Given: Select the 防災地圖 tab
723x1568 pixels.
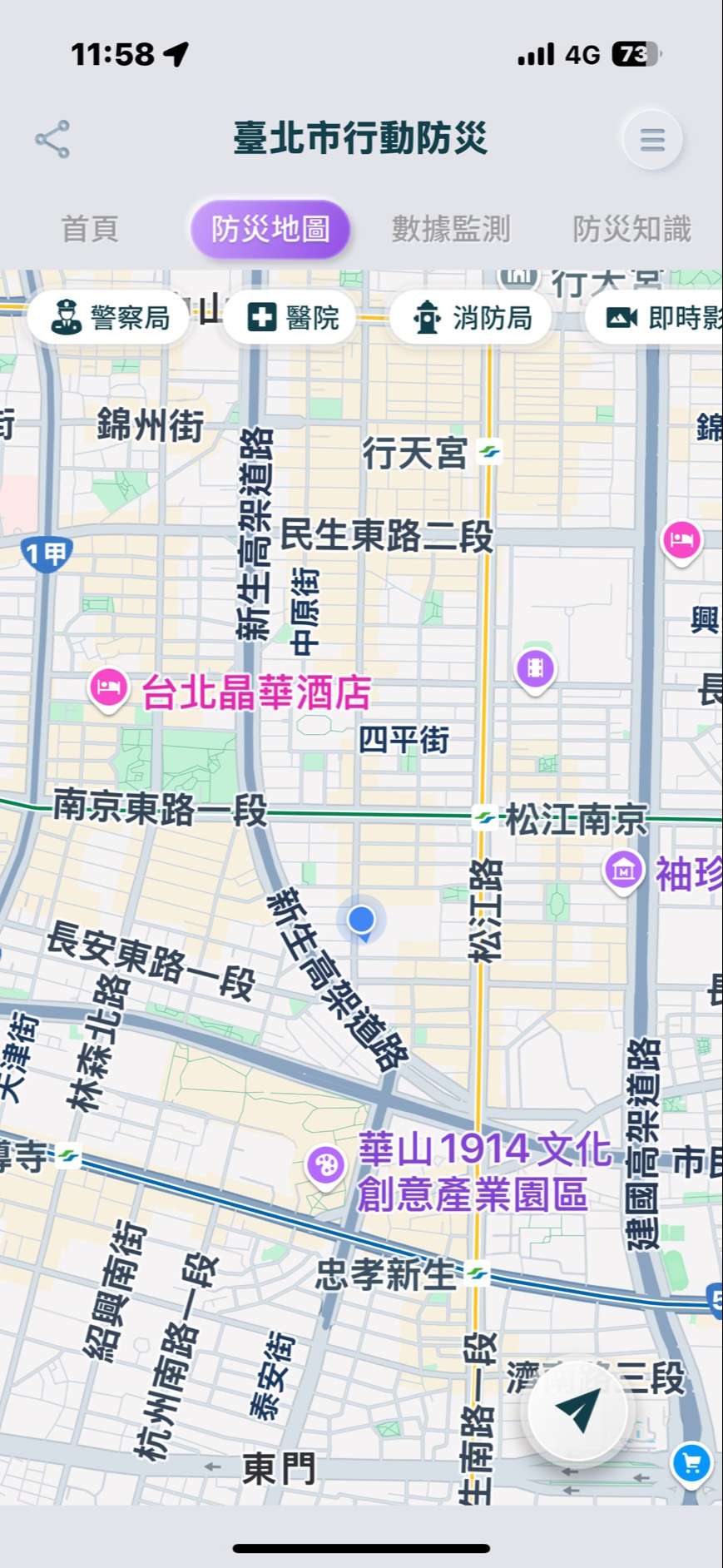Looking at the screenshot, I should coord(270,229).
